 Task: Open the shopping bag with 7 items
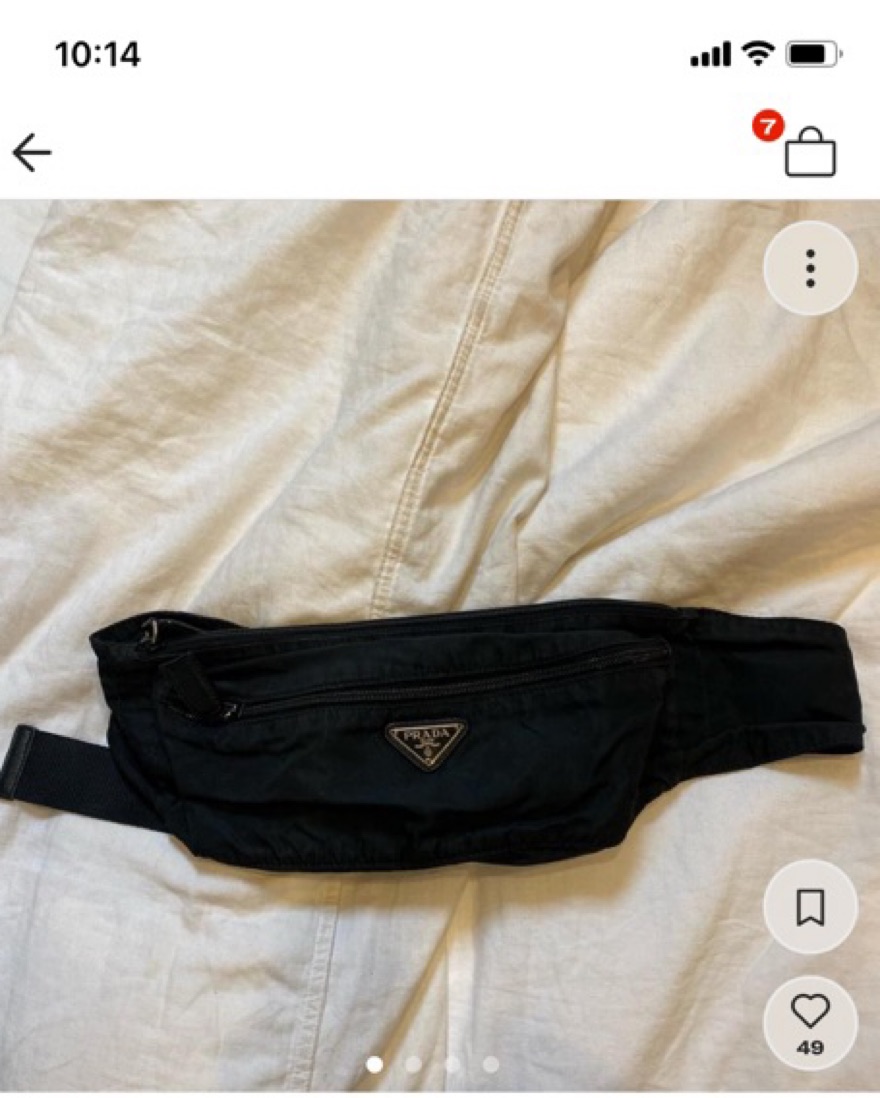click(x=809, y=152)
